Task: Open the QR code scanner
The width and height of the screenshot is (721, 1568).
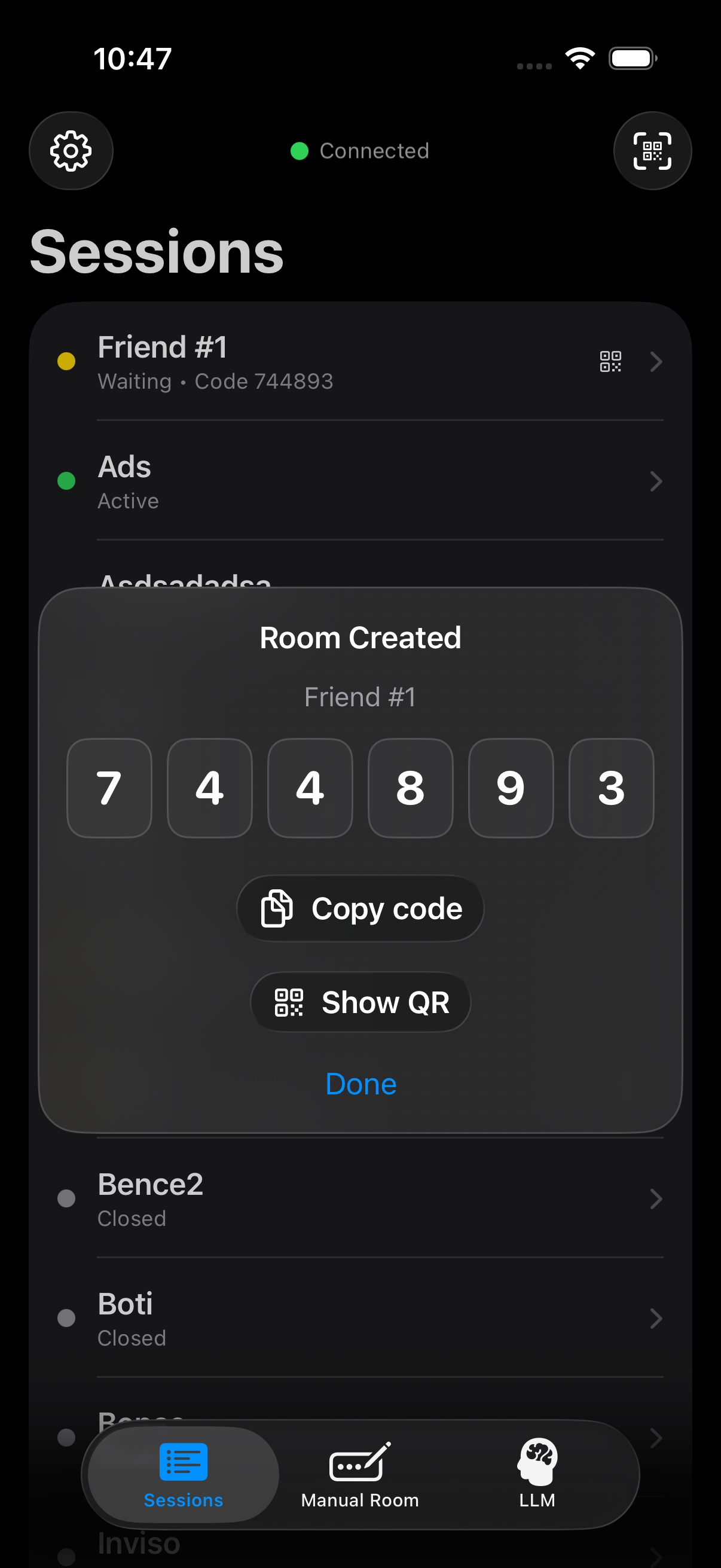Action: click(x=652, y=150)
